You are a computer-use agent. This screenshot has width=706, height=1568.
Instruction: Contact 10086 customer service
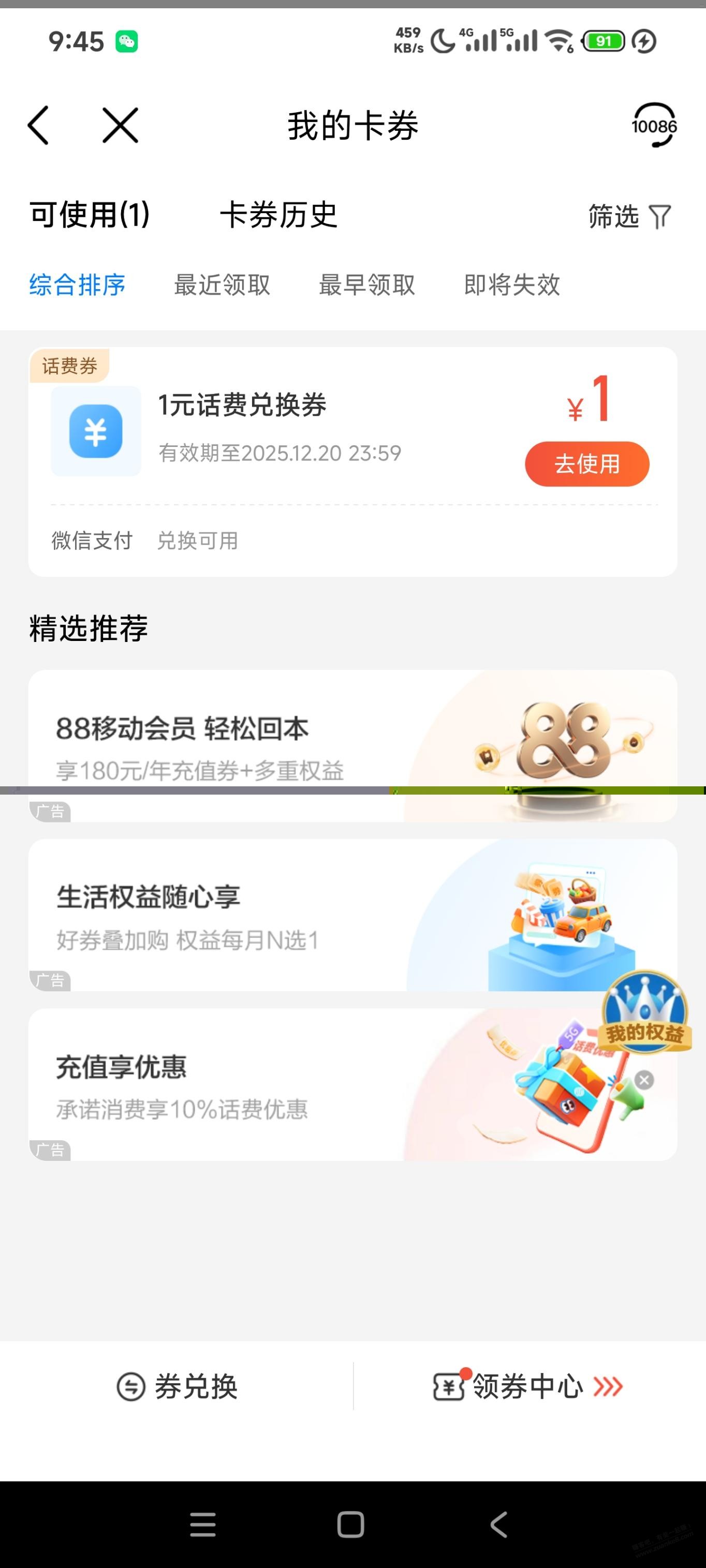[654, 125]
